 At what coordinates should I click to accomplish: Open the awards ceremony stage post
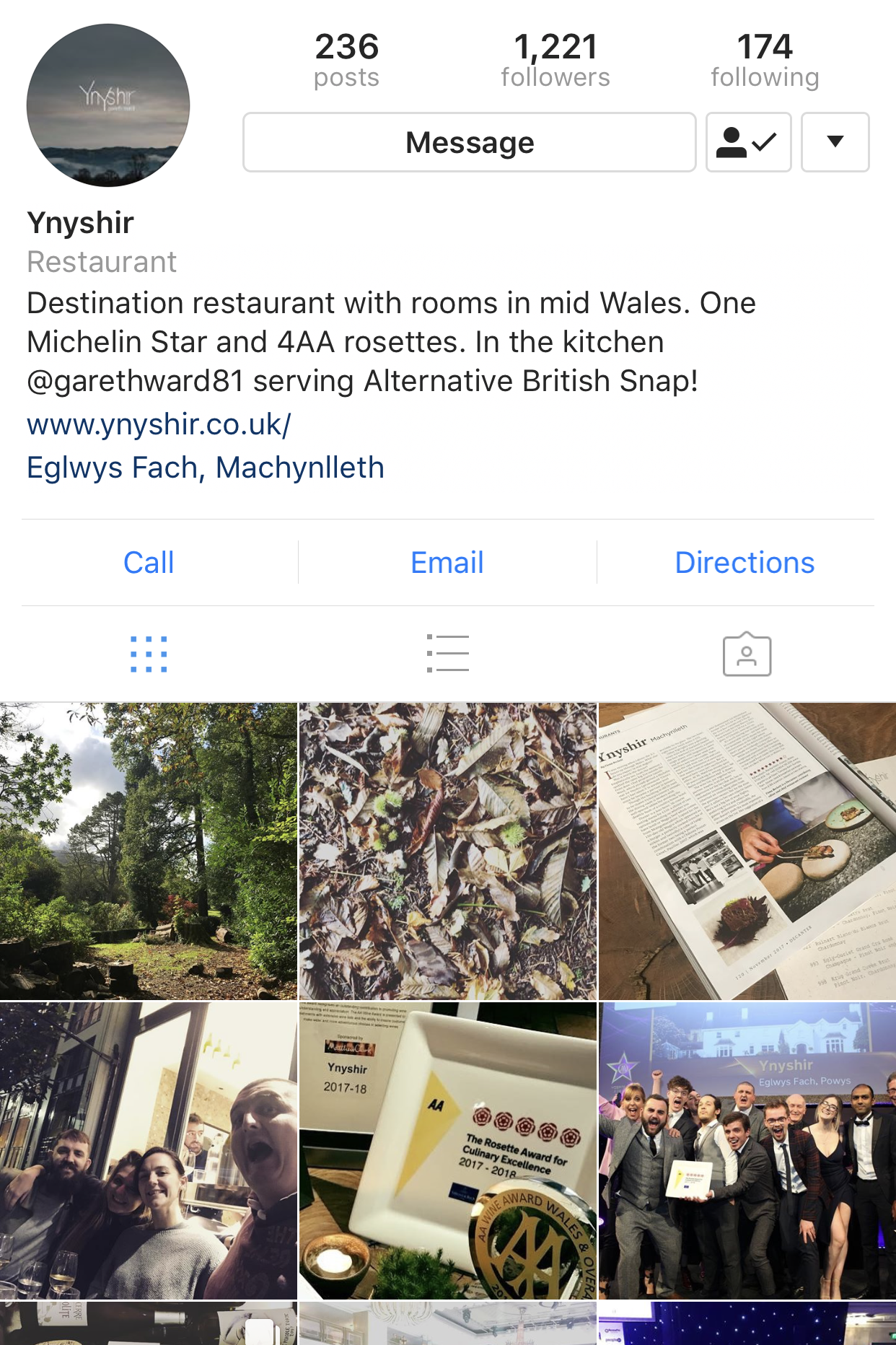point(747,1150)
